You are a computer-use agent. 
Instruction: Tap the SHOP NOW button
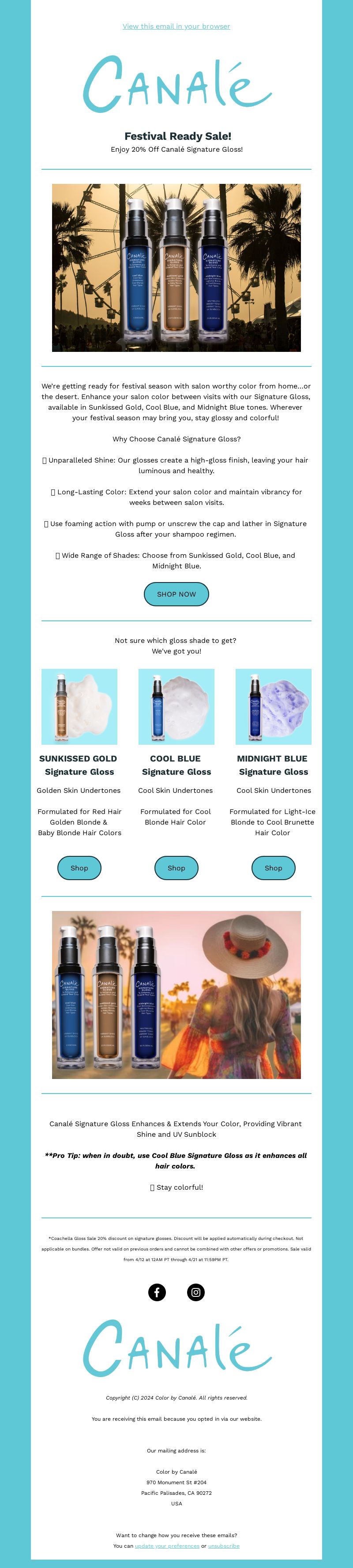click(176, 594)
